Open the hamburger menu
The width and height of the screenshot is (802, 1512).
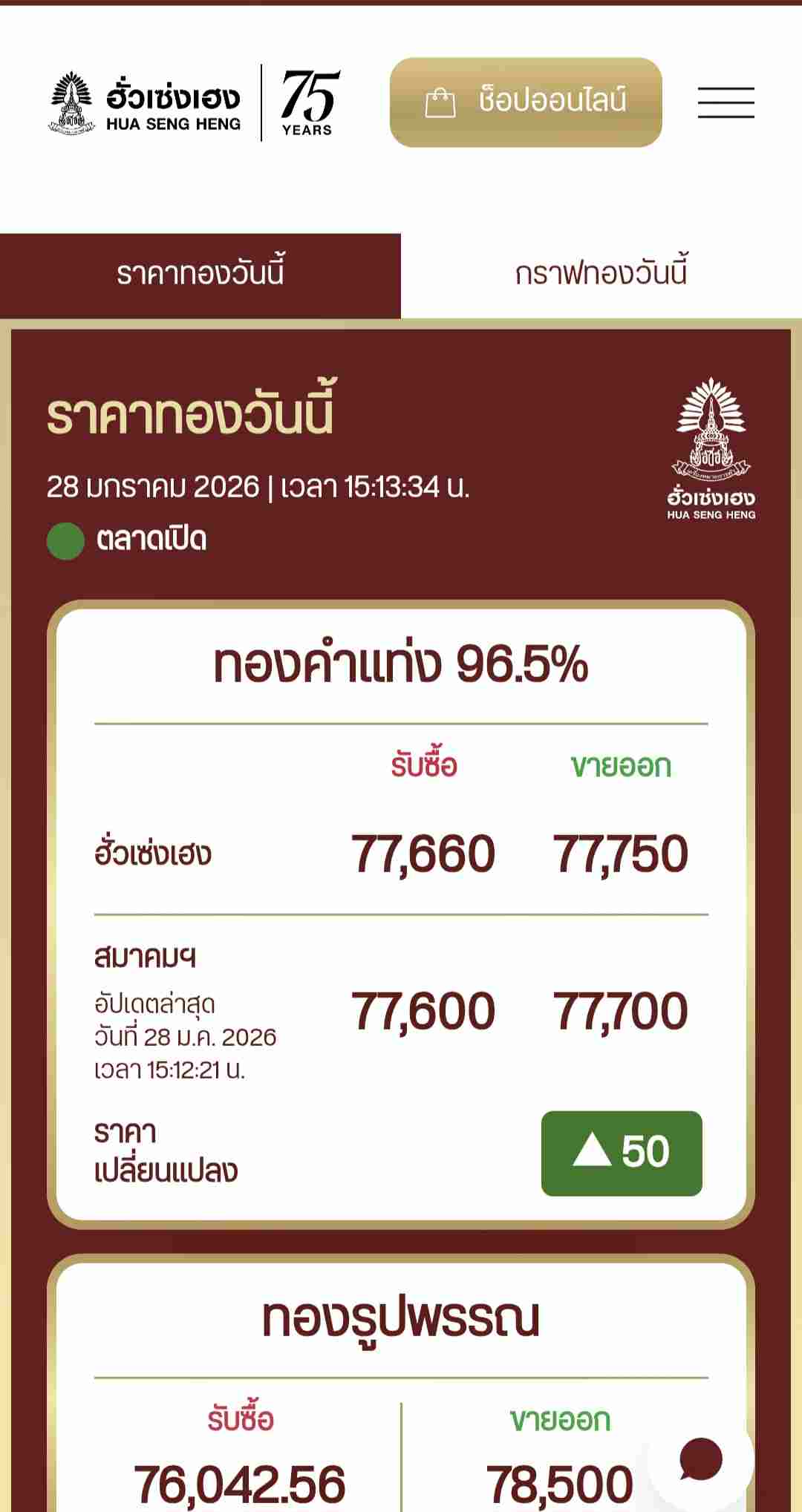tap(726, 102)
